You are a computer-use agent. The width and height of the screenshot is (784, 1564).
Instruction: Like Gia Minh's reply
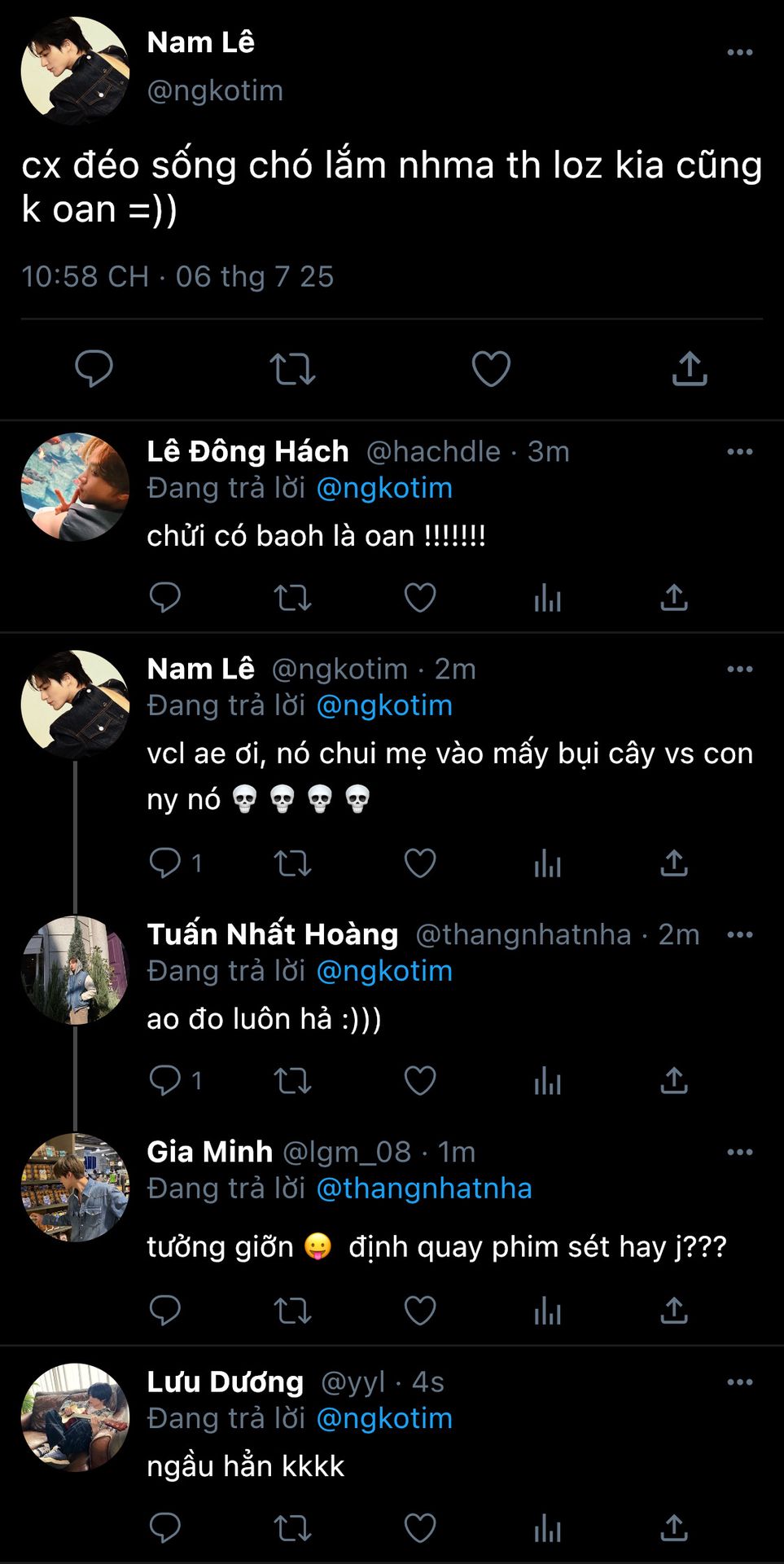point(420,1311)
